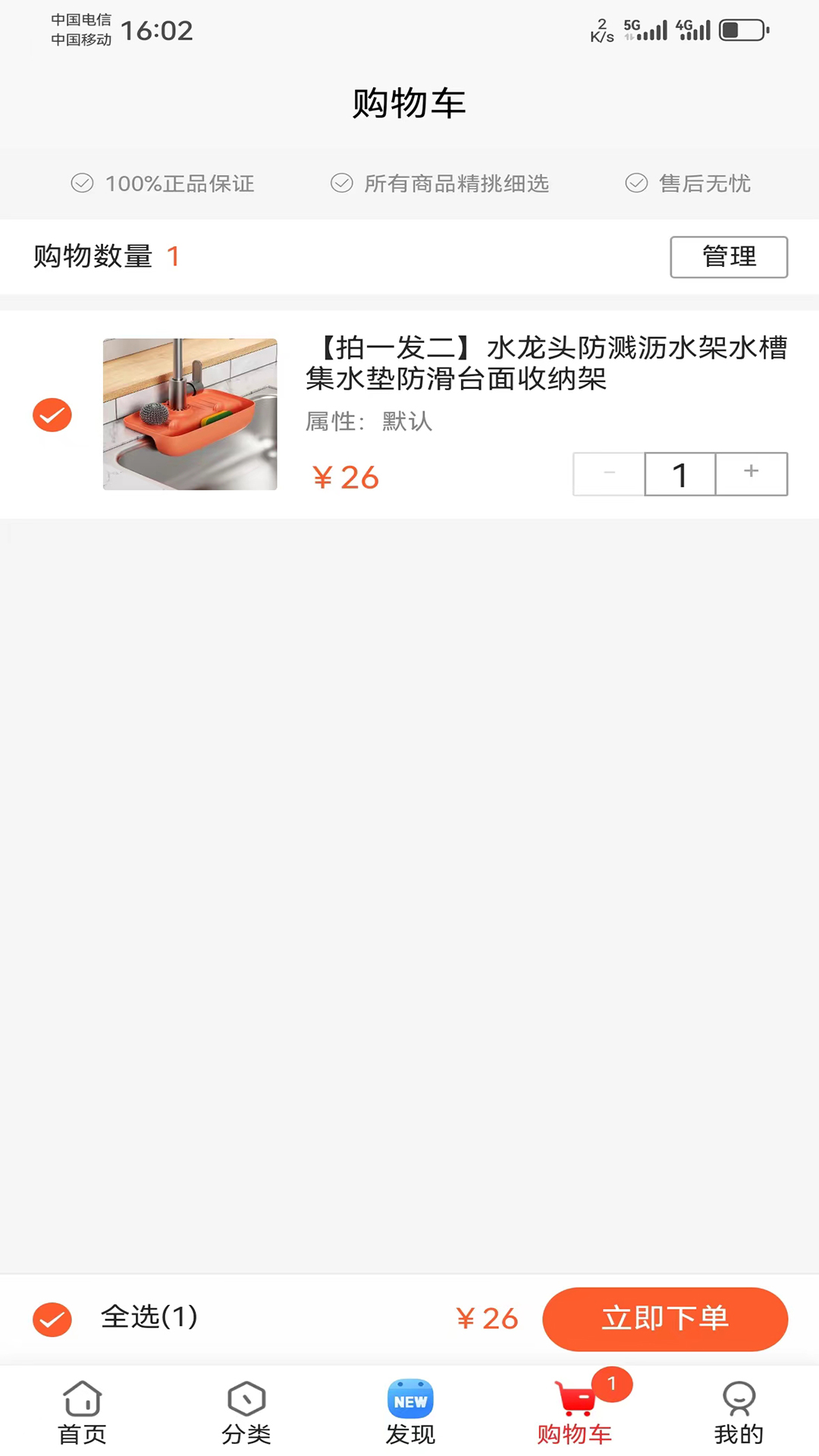Switch to the 我的 profile tab

pos(738,1412)
